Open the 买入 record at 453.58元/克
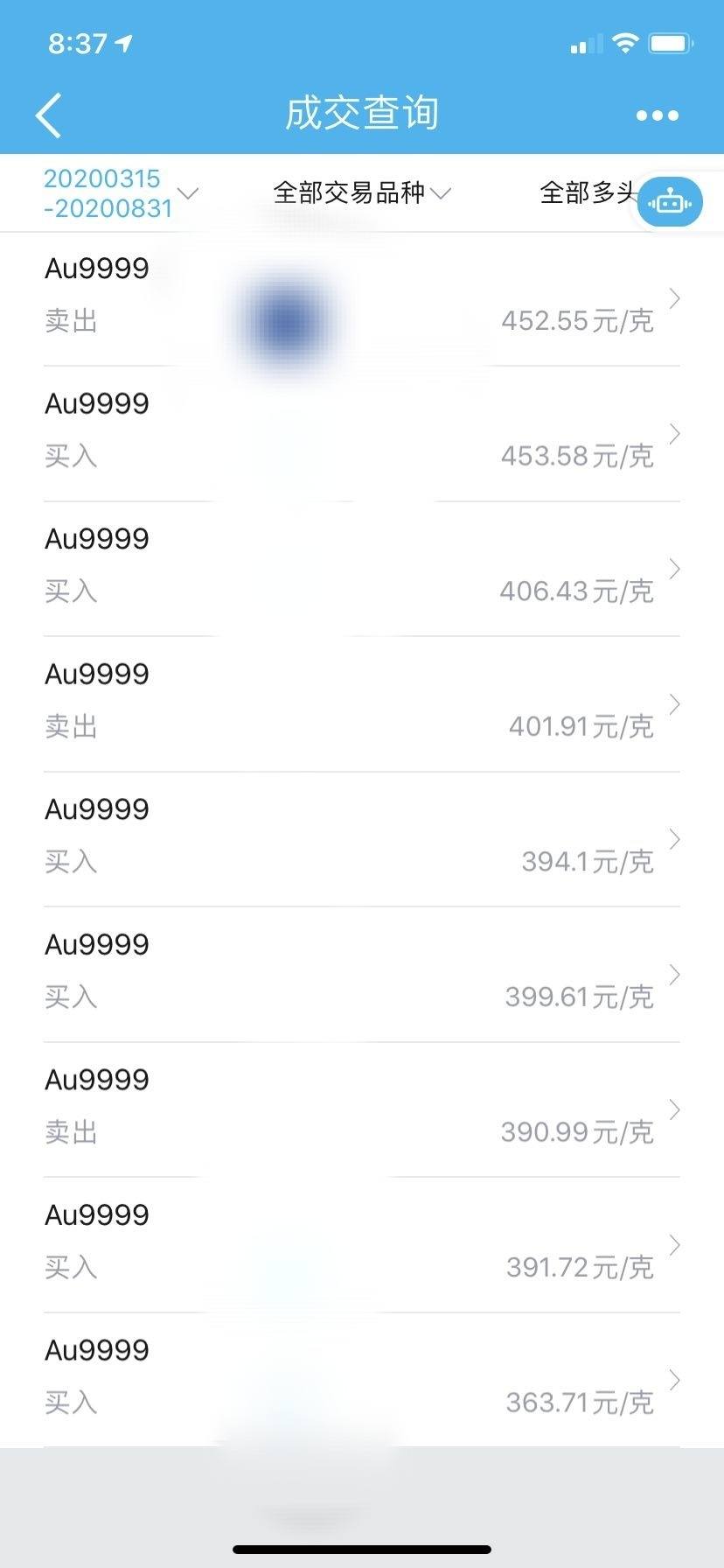This screenshot has width=724, height=1568. click(362, 434)
